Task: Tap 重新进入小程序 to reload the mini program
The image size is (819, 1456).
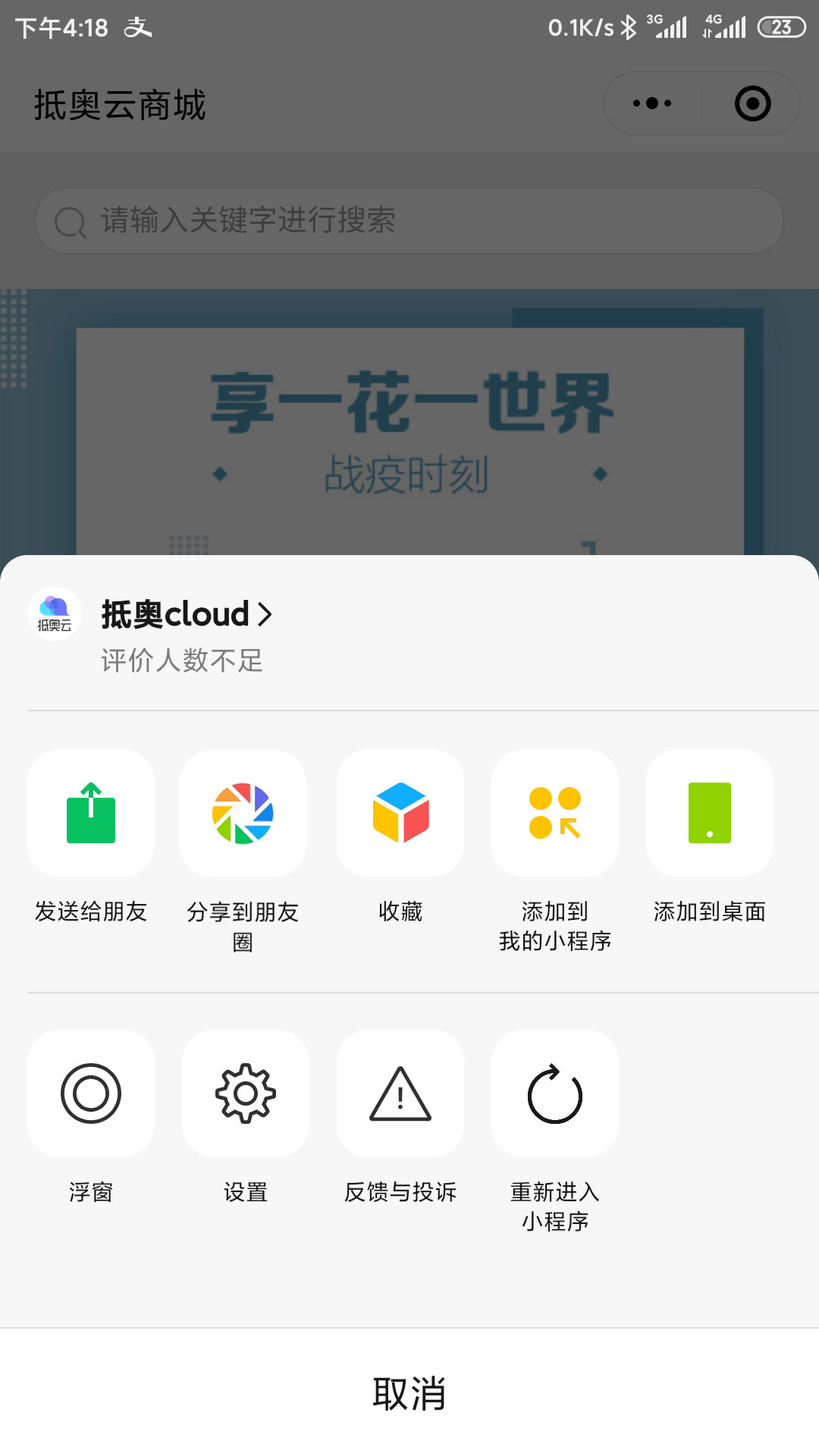Action: [x=555, y=1094]
